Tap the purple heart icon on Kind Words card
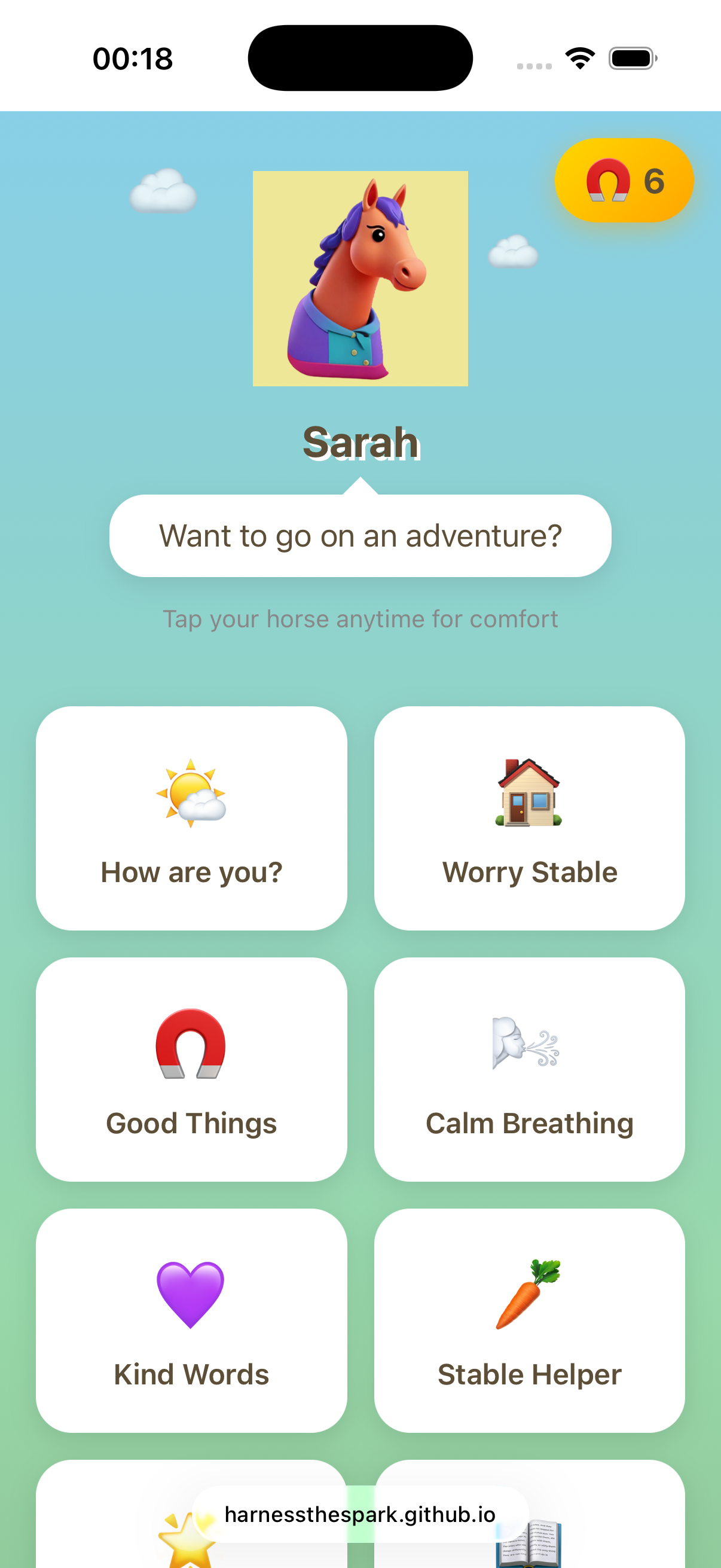This screenshot has height=1568, width=721. (191, 1294)
